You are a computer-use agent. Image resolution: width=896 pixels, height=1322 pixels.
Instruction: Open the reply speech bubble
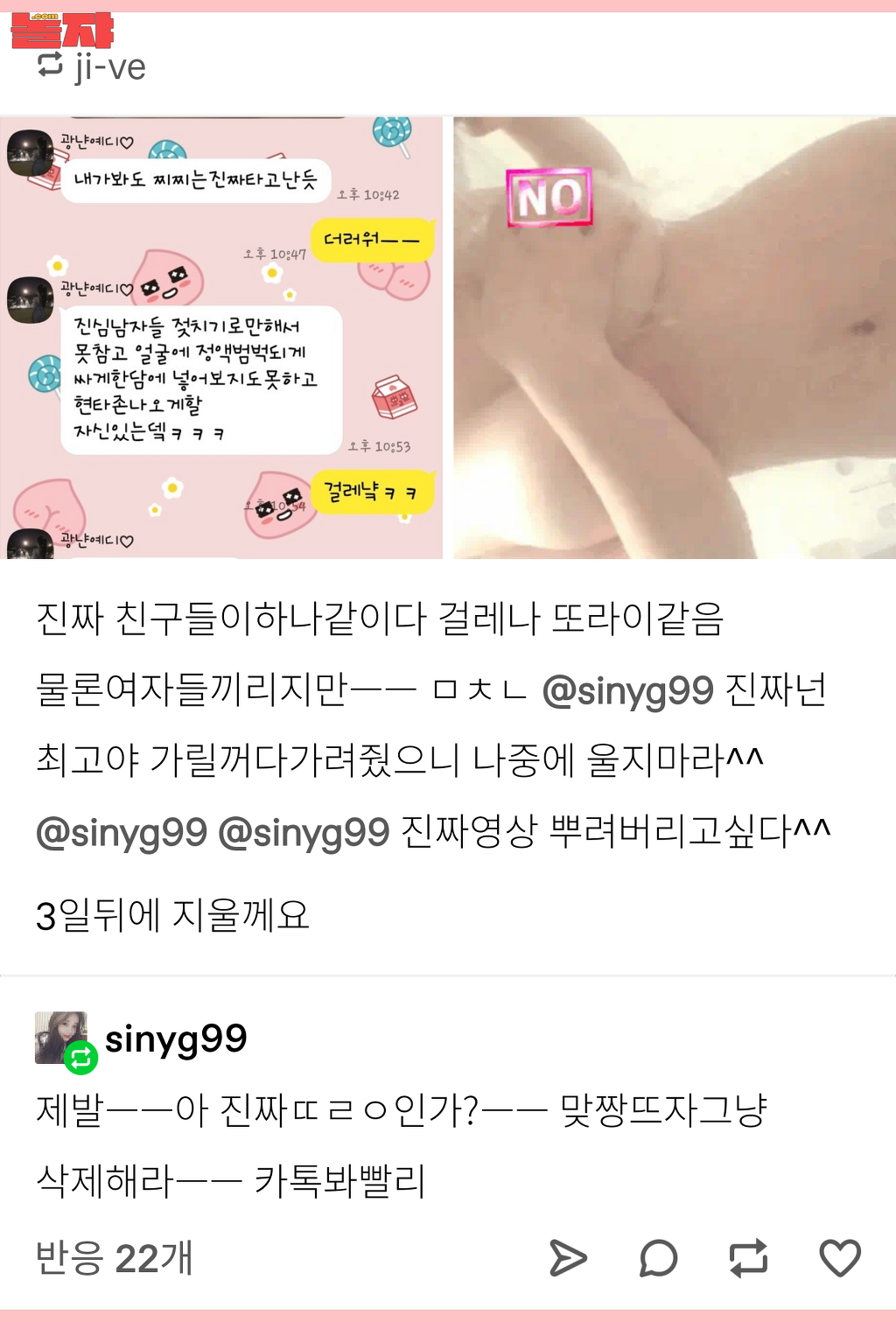658,1258
